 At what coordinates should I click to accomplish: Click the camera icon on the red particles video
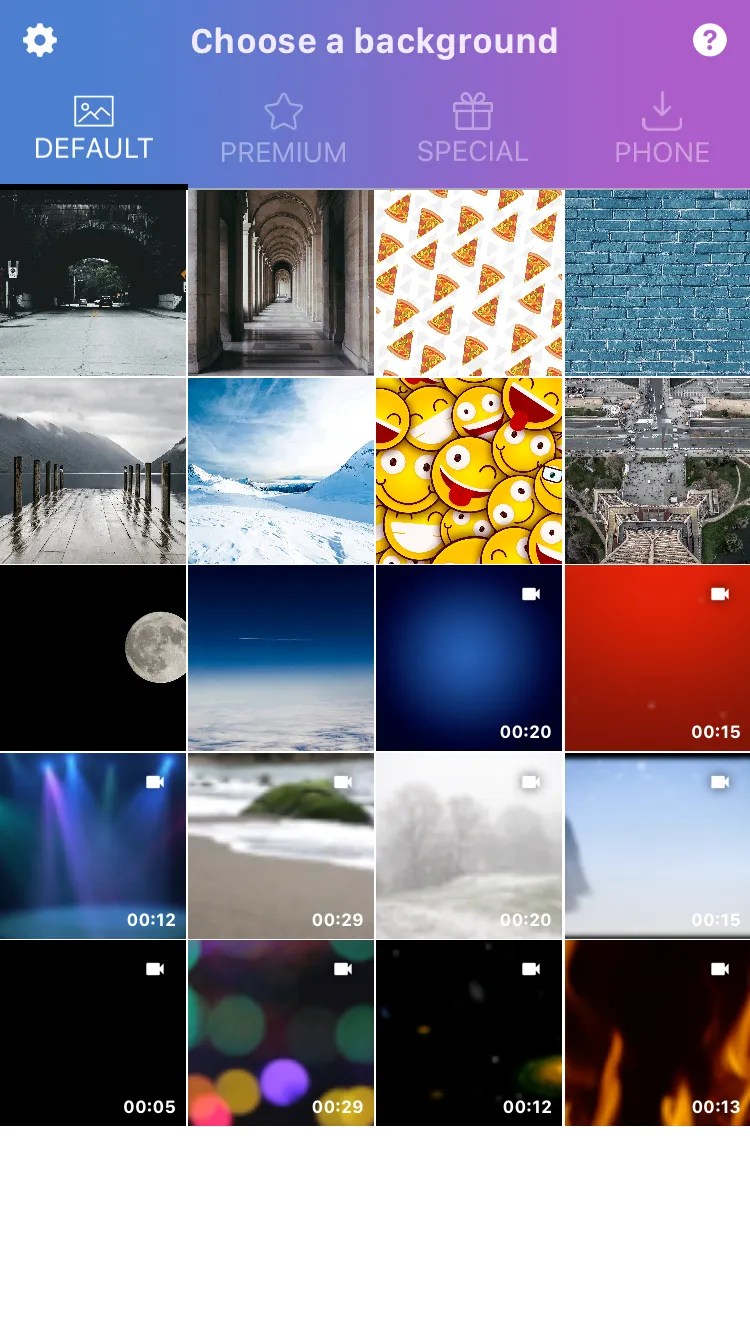point(718,593)
